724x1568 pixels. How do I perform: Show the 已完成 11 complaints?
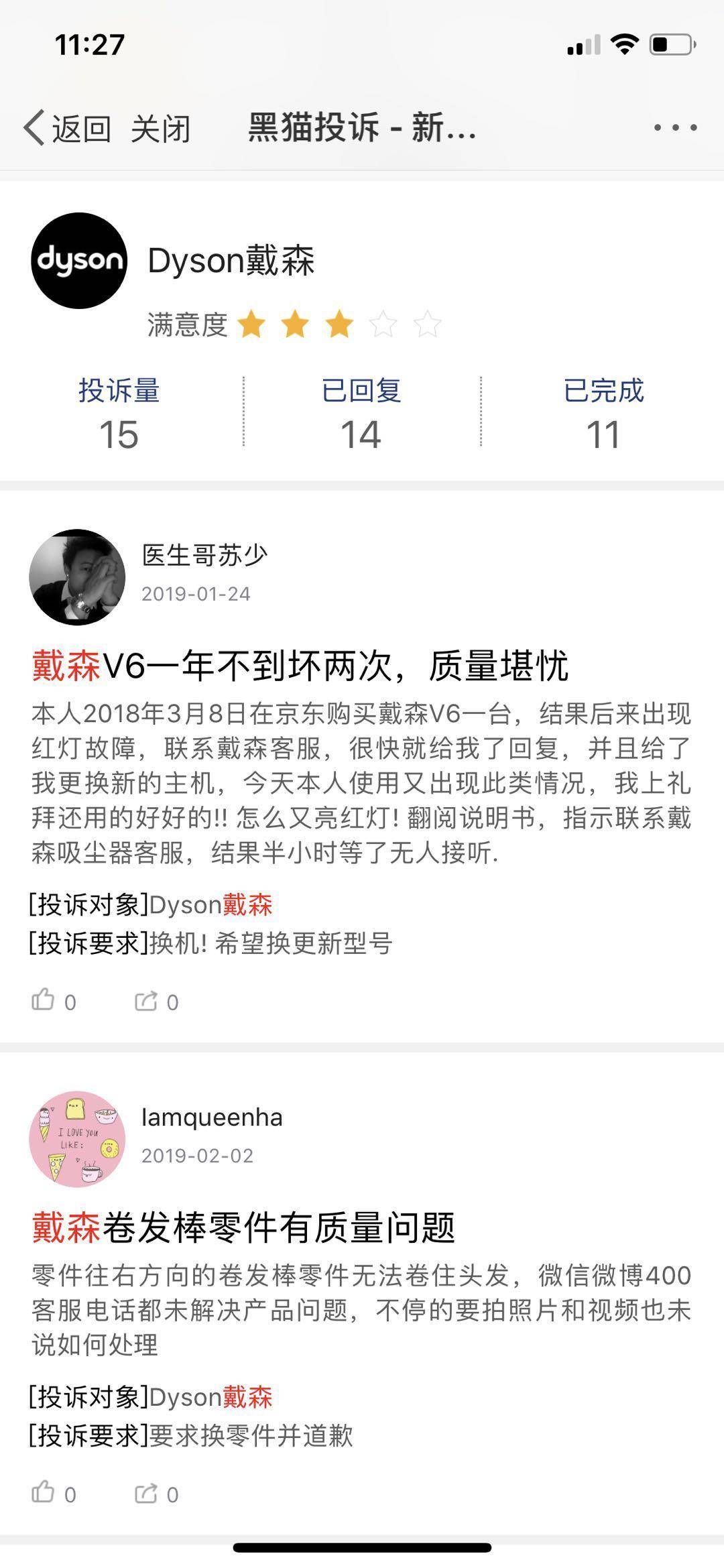(603, 411)
